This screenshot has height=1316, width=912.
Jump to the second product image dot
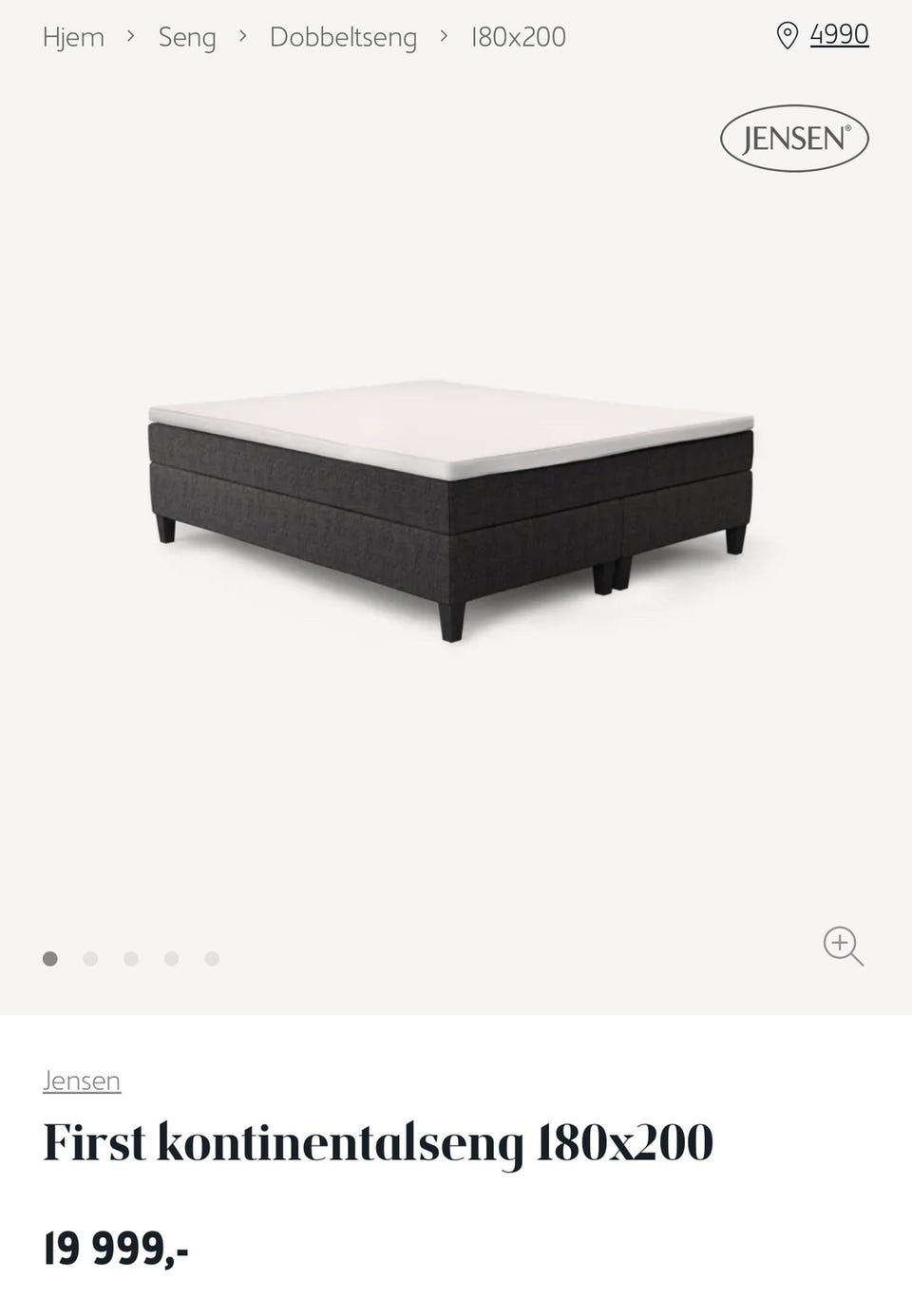point(90,959)
